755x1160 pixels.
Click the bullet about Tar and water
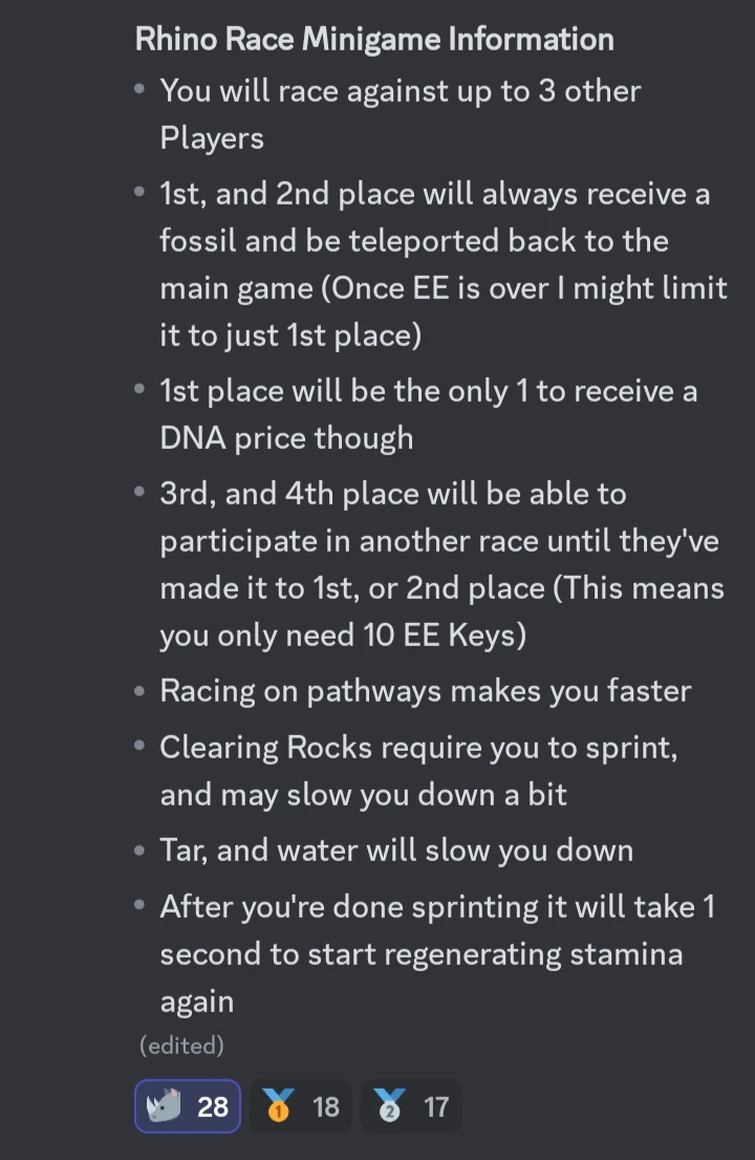396,850
